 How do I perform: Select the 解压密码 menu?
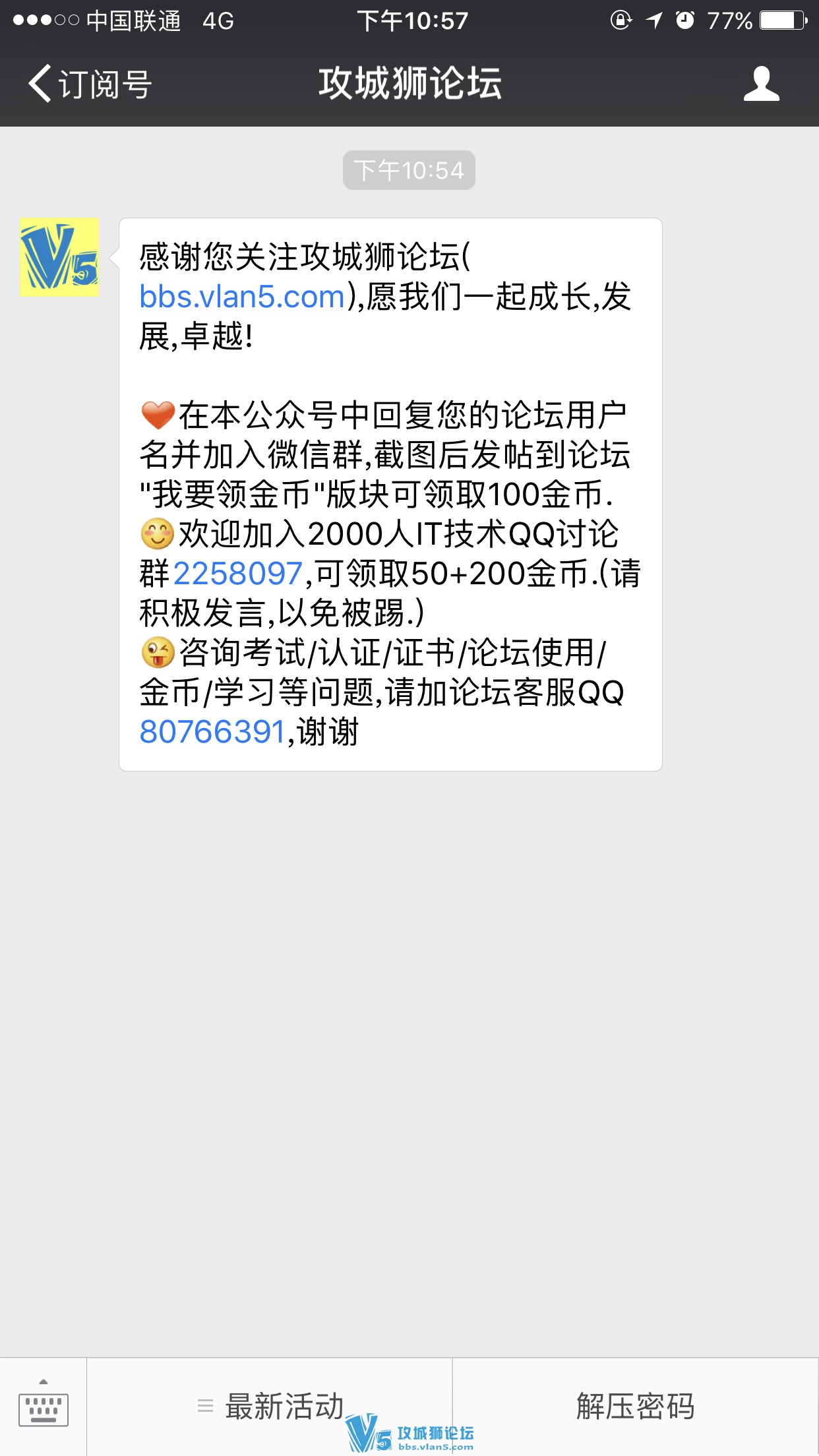pos(635,1406)
